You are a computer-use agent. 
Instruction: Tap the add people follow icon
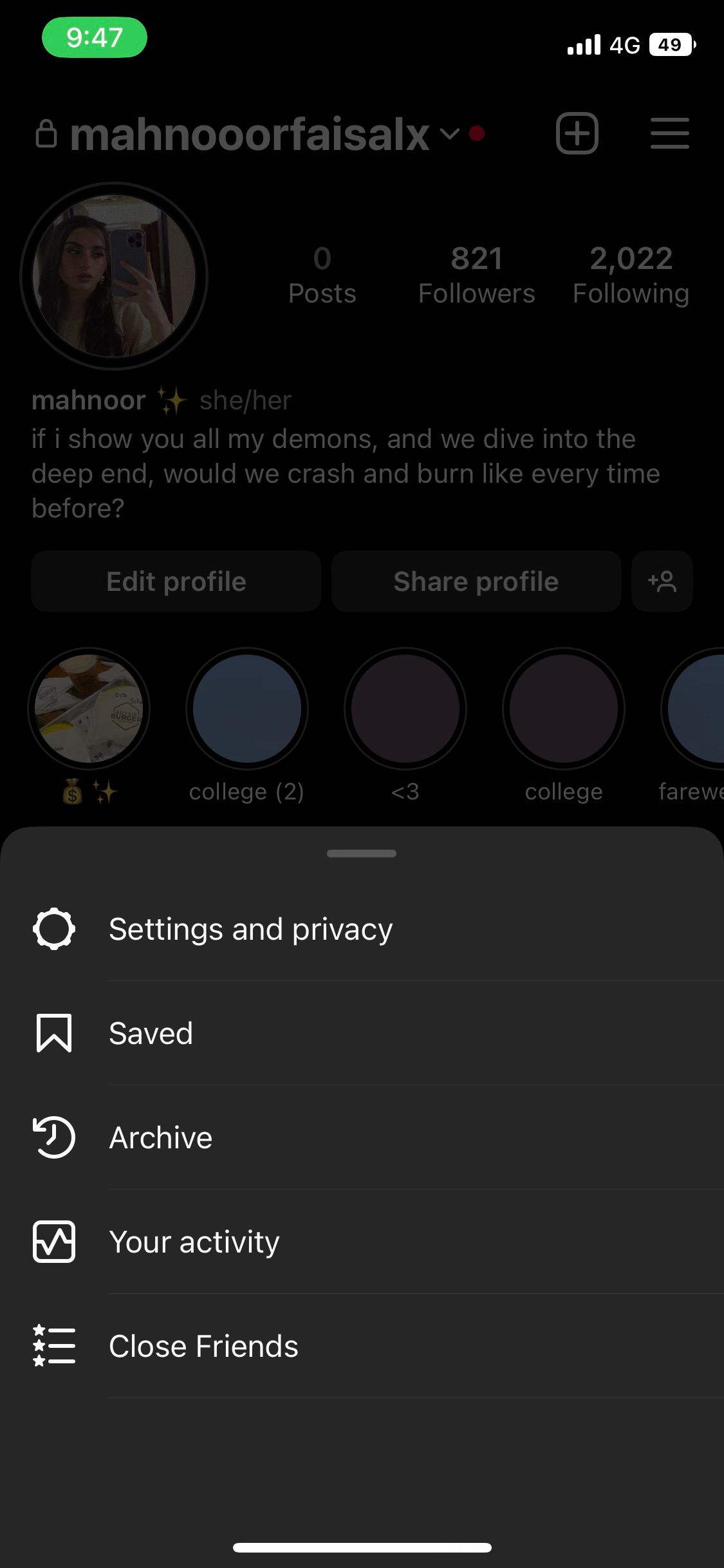(662, 581)
